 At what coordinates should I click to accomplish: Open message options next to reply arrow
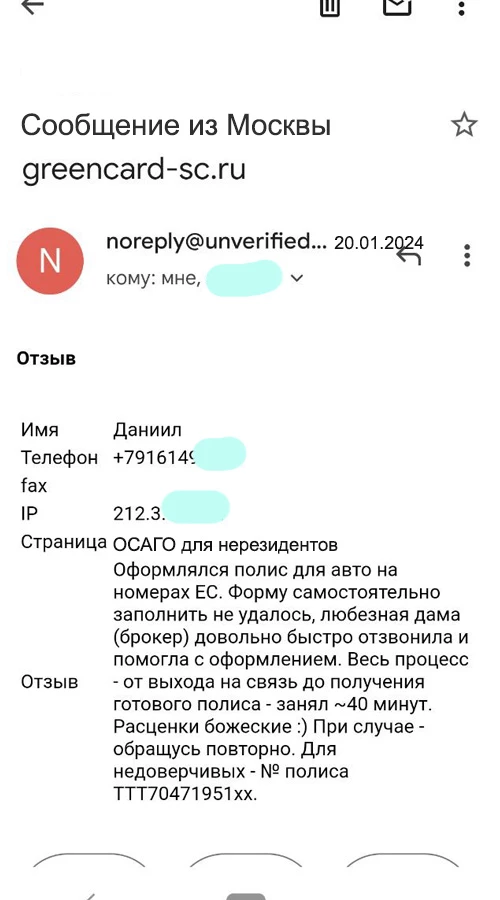pos(467,255)
